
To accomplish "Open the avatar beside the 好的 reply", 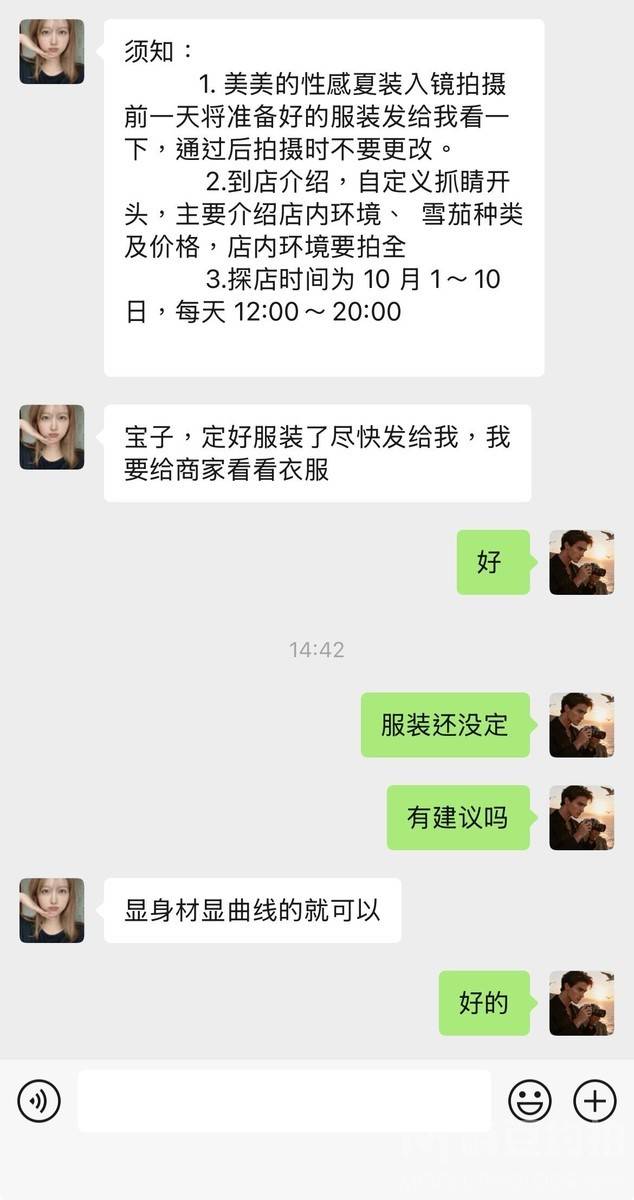I will 581,1003.
